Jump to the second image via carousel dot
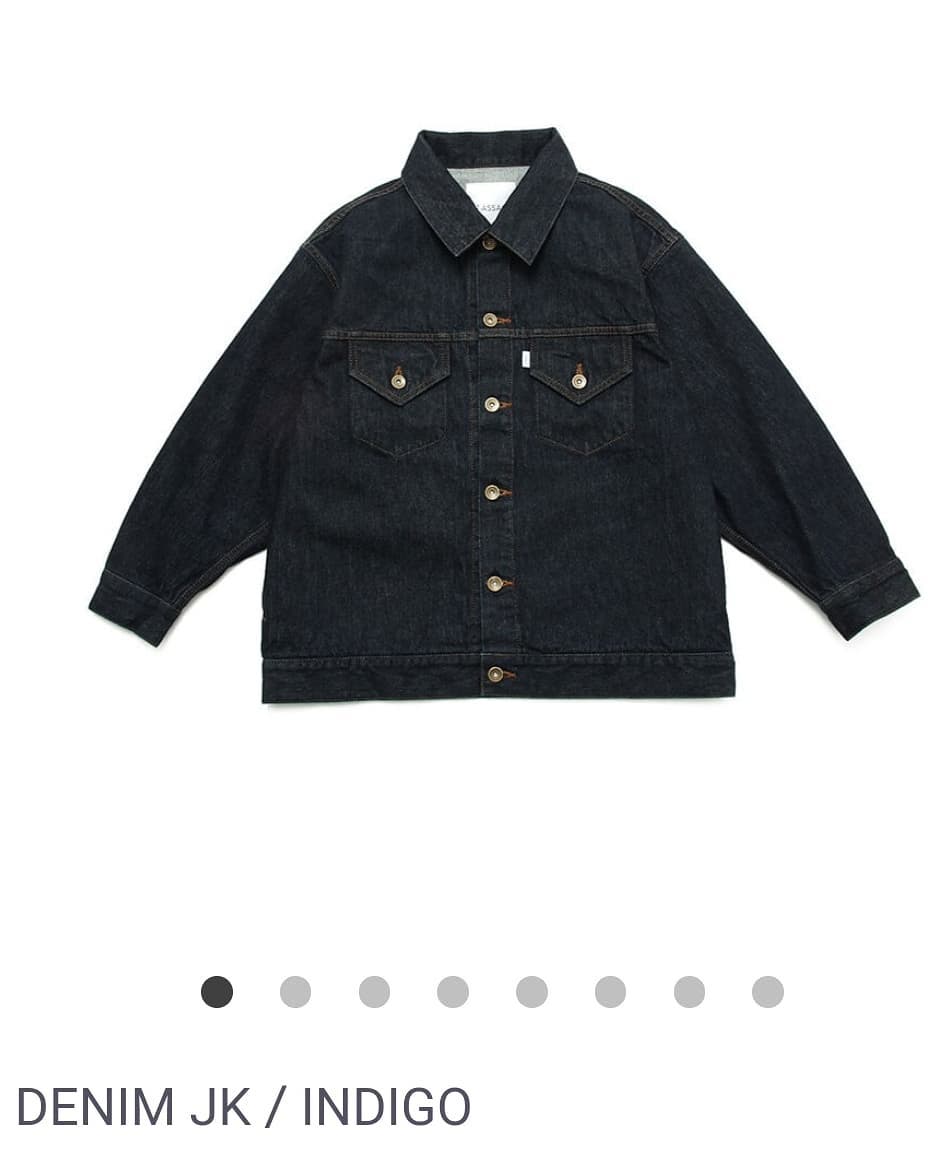This screenshot has height=1160, width=928. point(295,992)
